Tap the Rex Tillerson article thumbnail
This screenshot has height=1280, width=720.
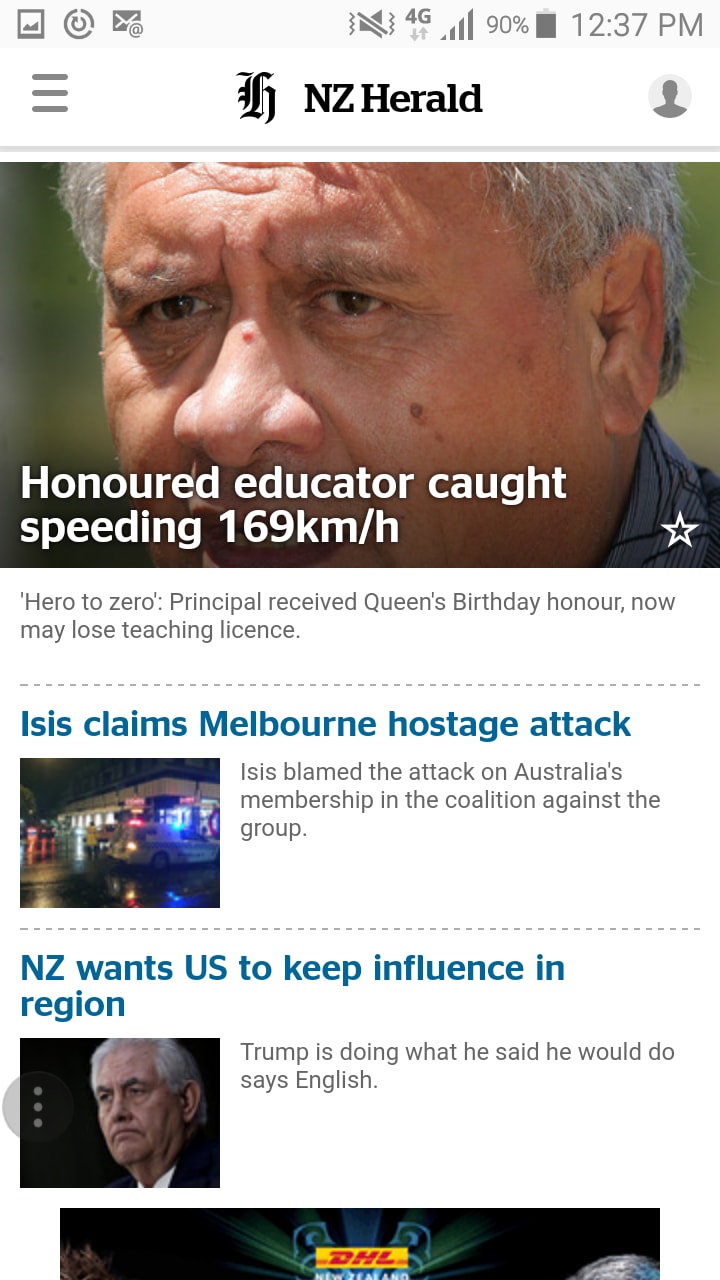pyautogui.click(x=119, y=1112)
